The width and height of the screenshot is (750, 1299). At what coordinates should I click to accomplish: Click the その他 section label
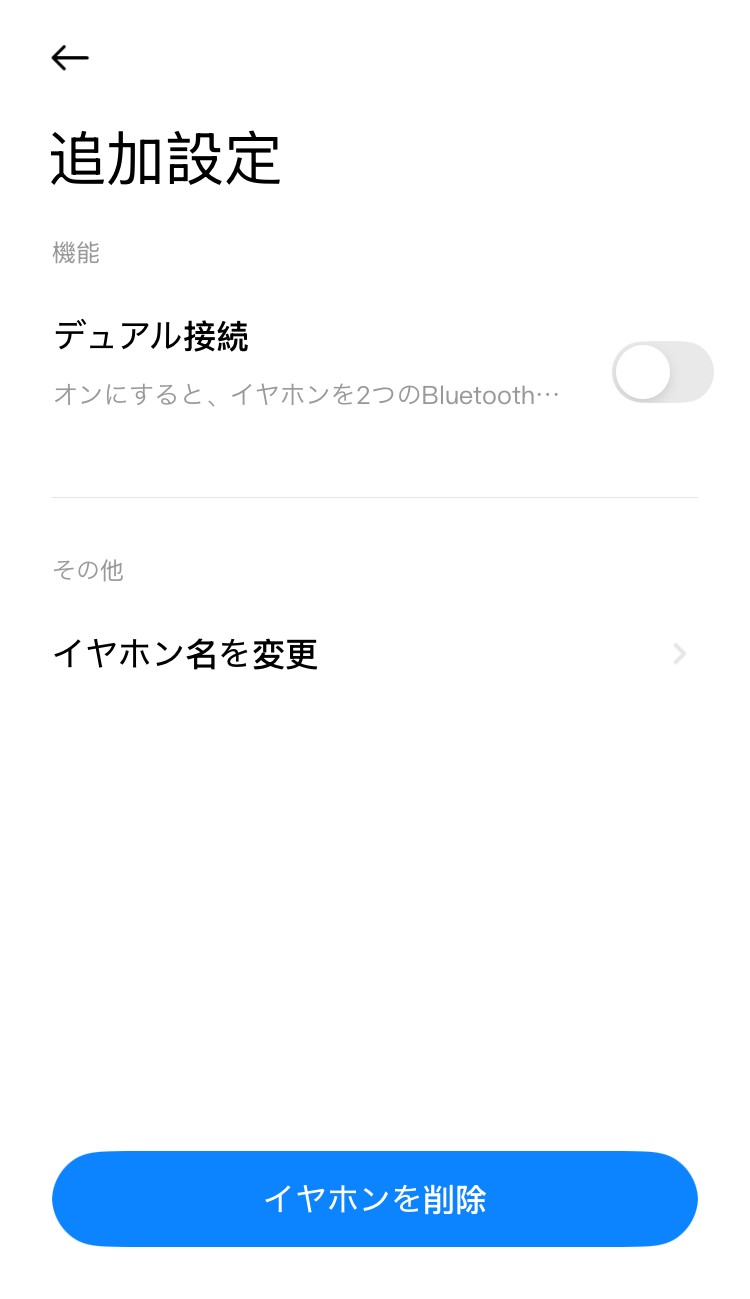click(87, 570)
